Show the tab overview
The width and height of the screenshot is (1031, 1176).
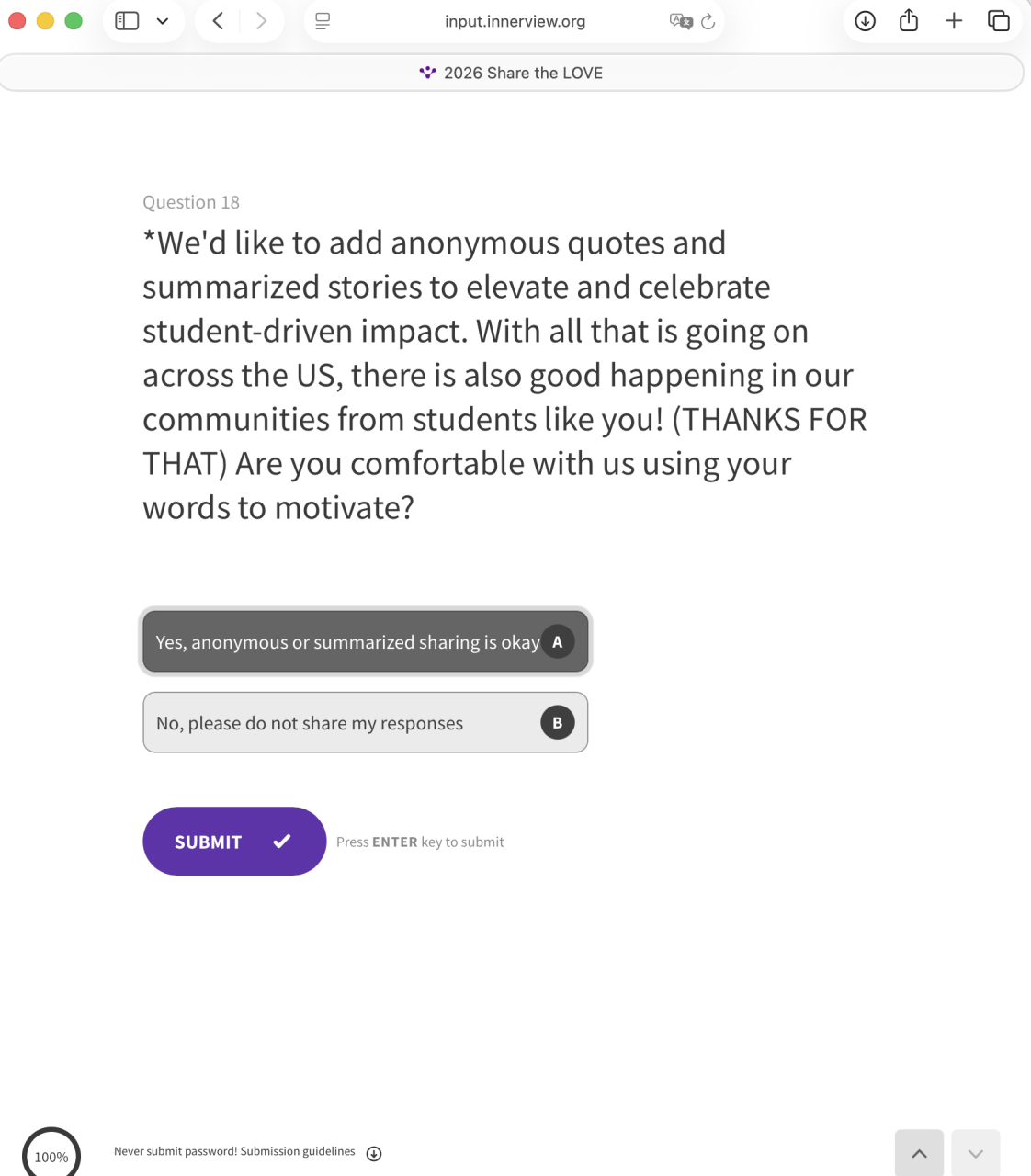[x=998, y=21]
